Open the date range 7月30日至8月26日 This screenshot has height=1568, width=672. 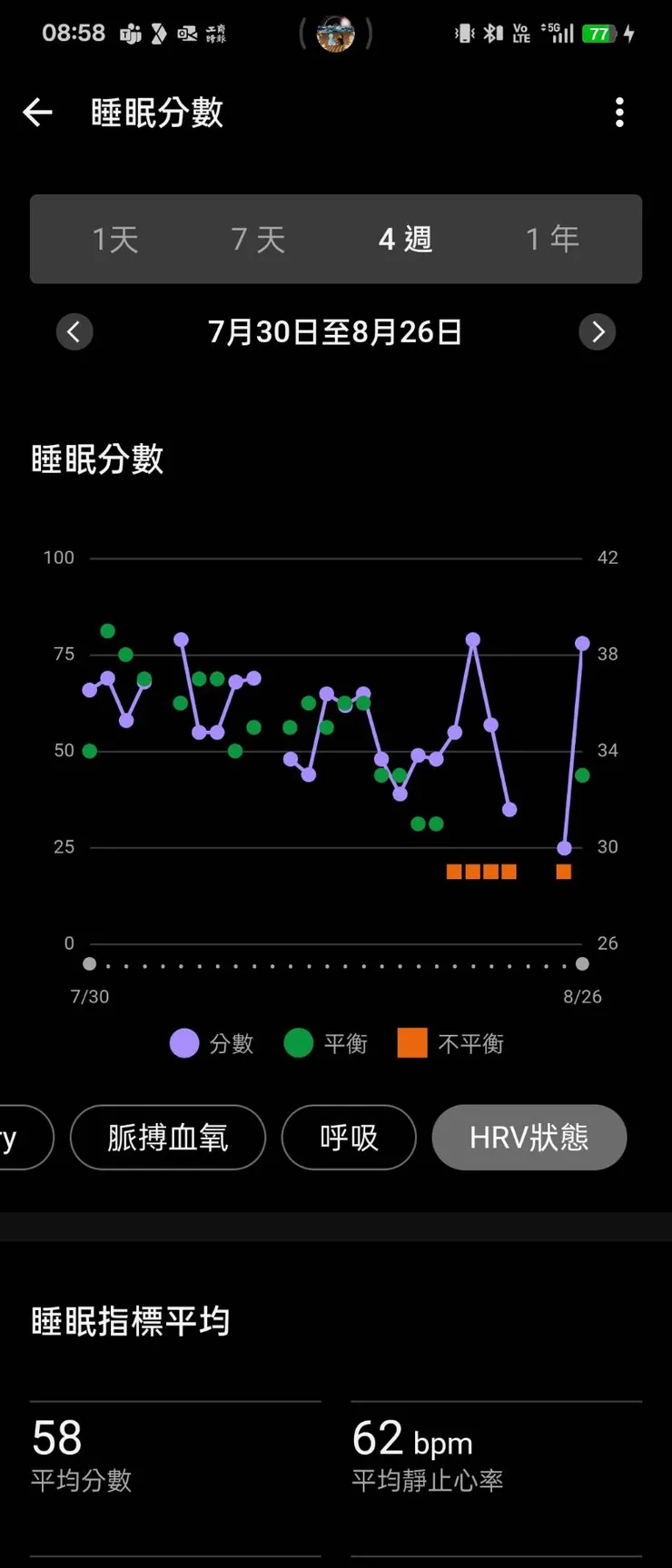tap(335, 331)
